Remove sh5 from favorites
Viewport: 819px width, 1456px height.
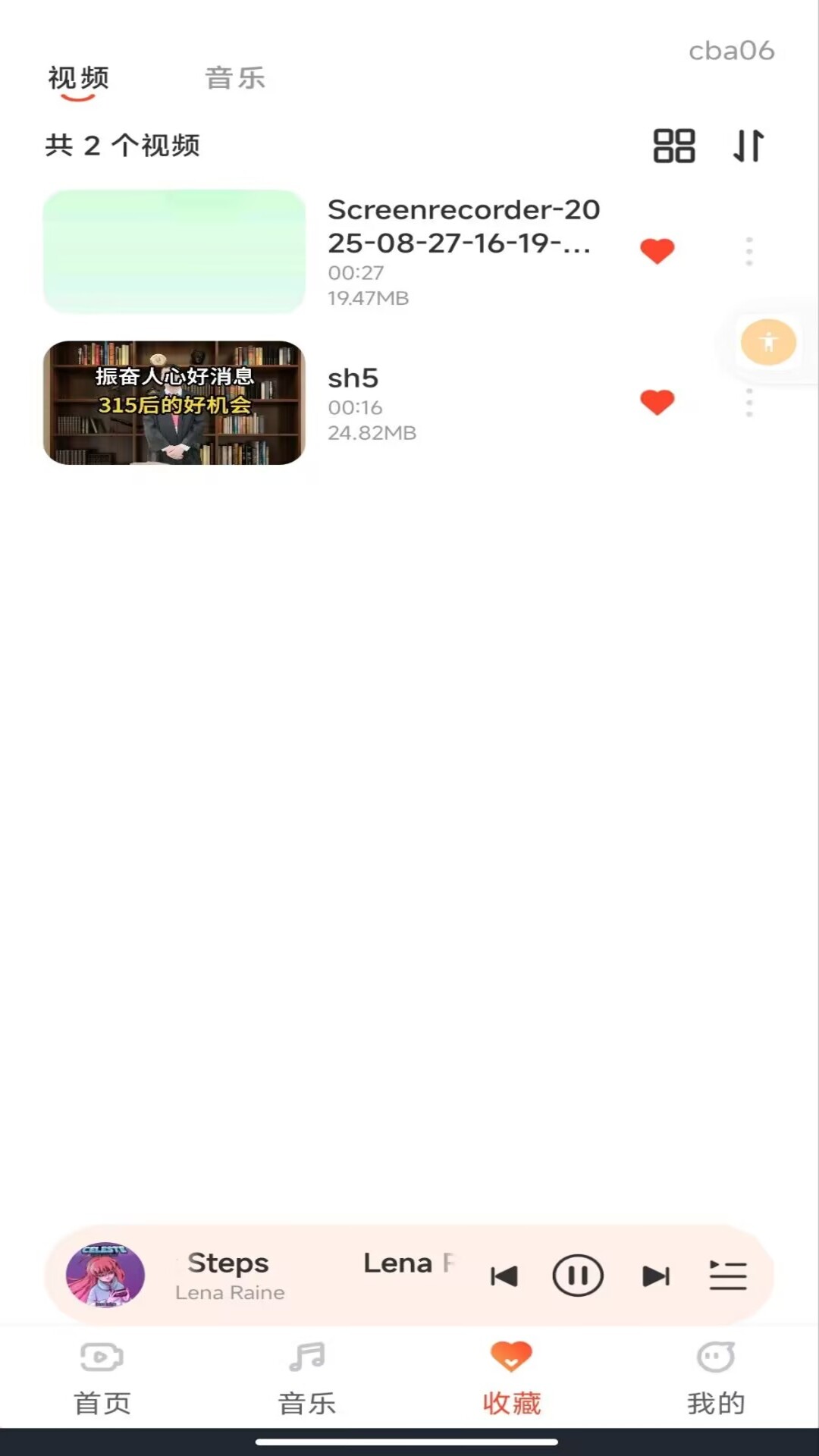click(x=657, y=402)
